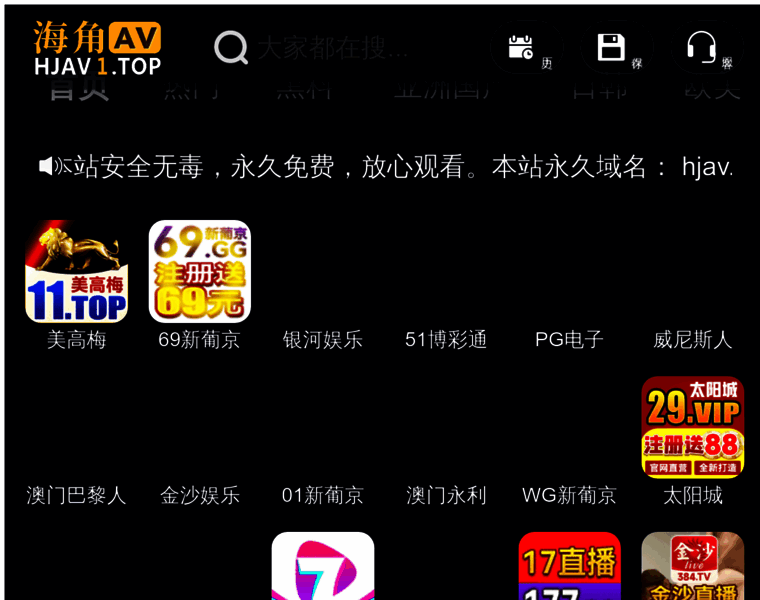Open the PG电子 item
Screen dimensions: 760x600
tap(569, 340)
